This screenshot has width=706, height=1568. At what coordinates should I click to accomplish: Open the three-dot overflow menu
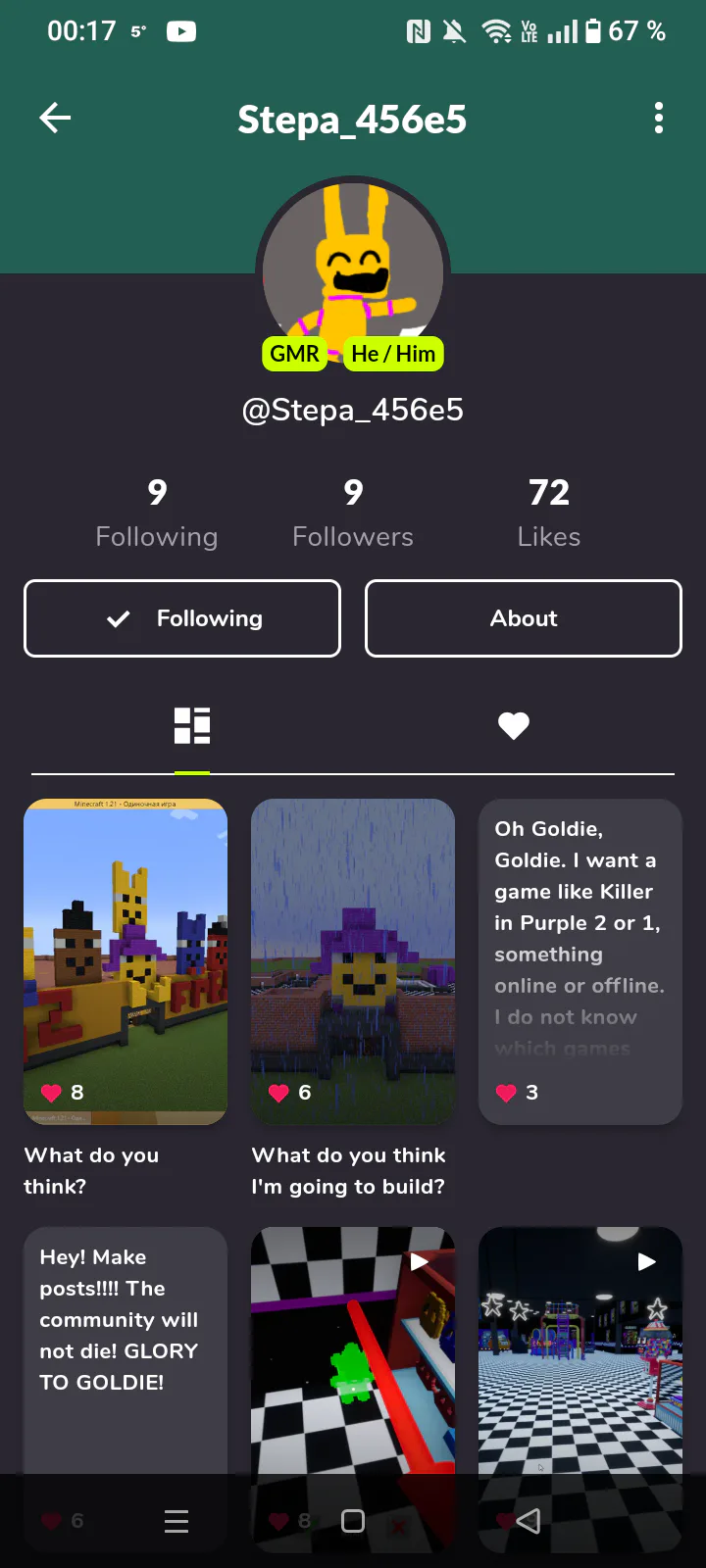tap(659, 119)
